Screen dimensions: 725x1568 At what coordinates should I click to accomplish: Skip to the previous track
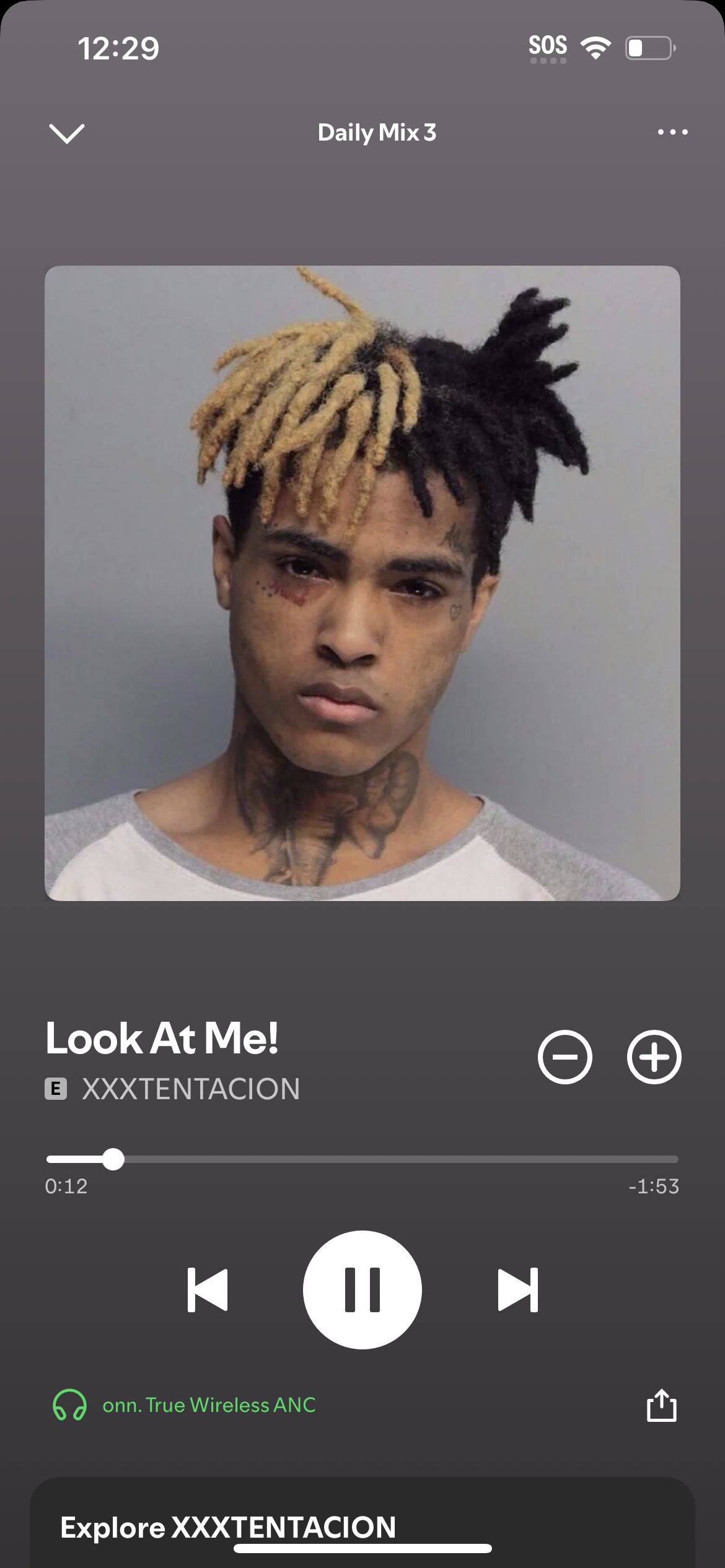[208, 1290]
